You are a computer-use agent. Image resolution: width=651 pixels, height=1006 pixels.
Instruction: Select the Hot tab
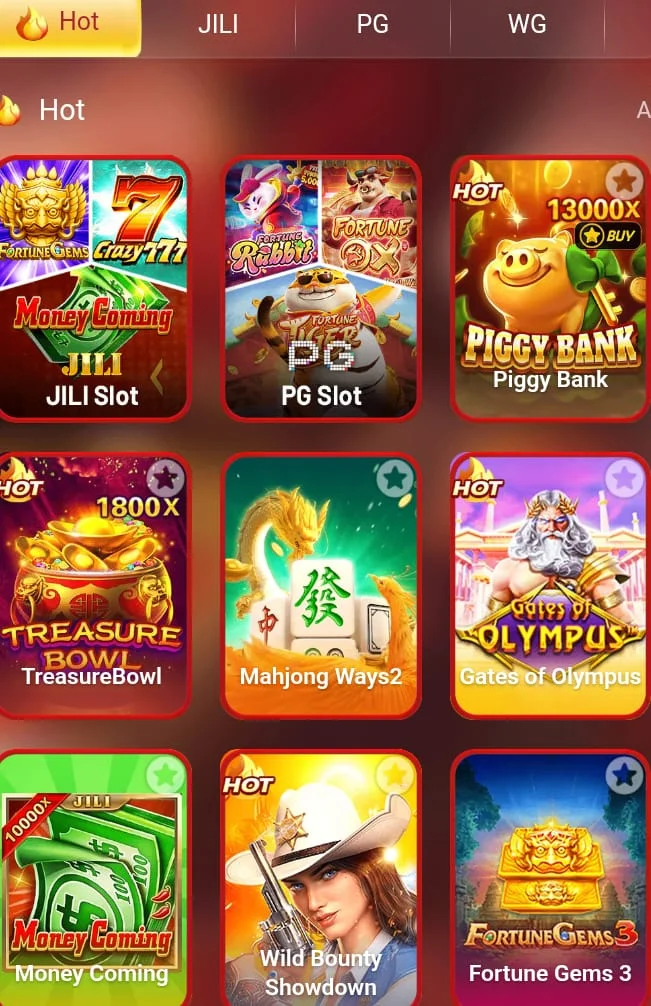pos(70,24)
